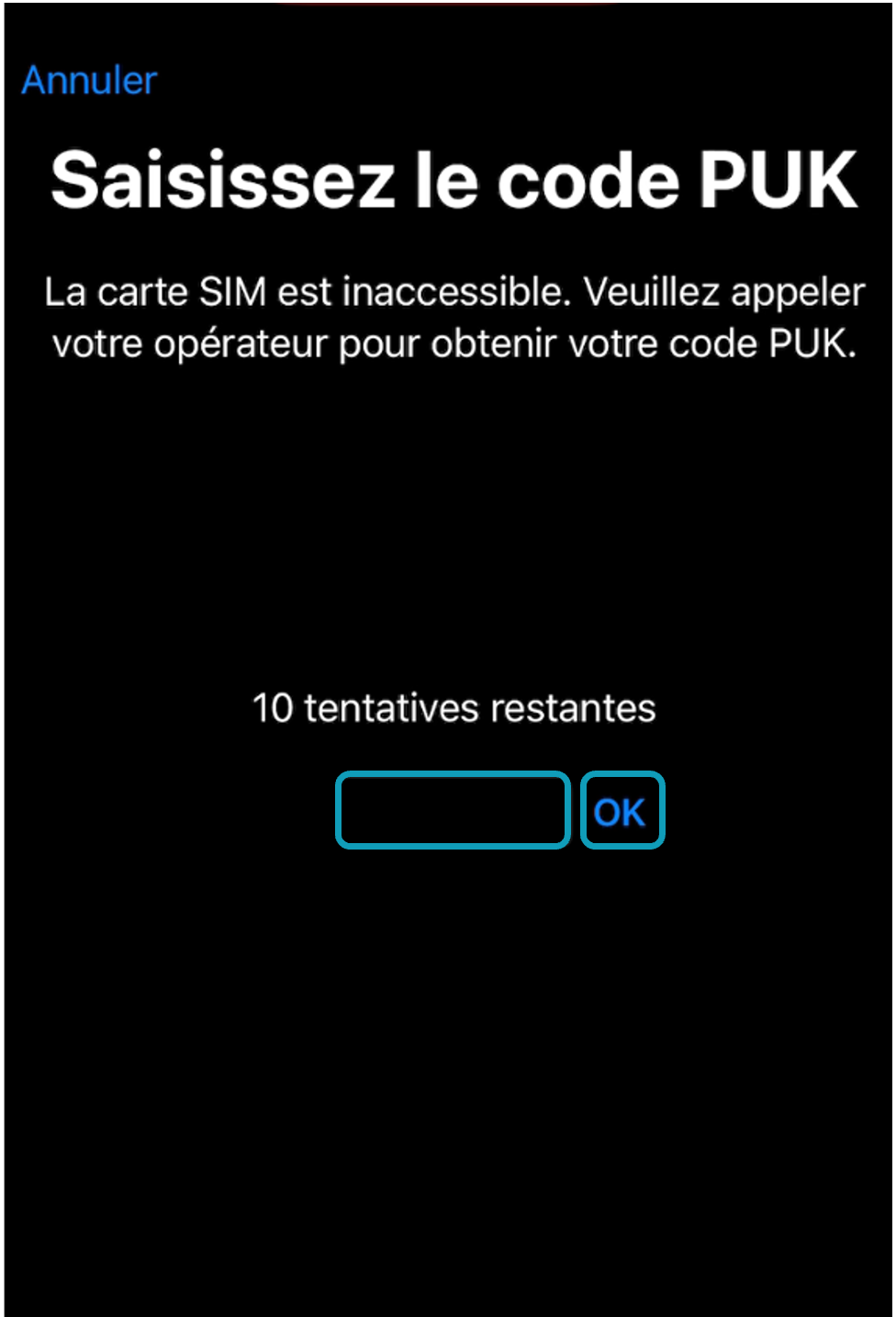Confirm the PUK code with OK

[x=622, y=811]
